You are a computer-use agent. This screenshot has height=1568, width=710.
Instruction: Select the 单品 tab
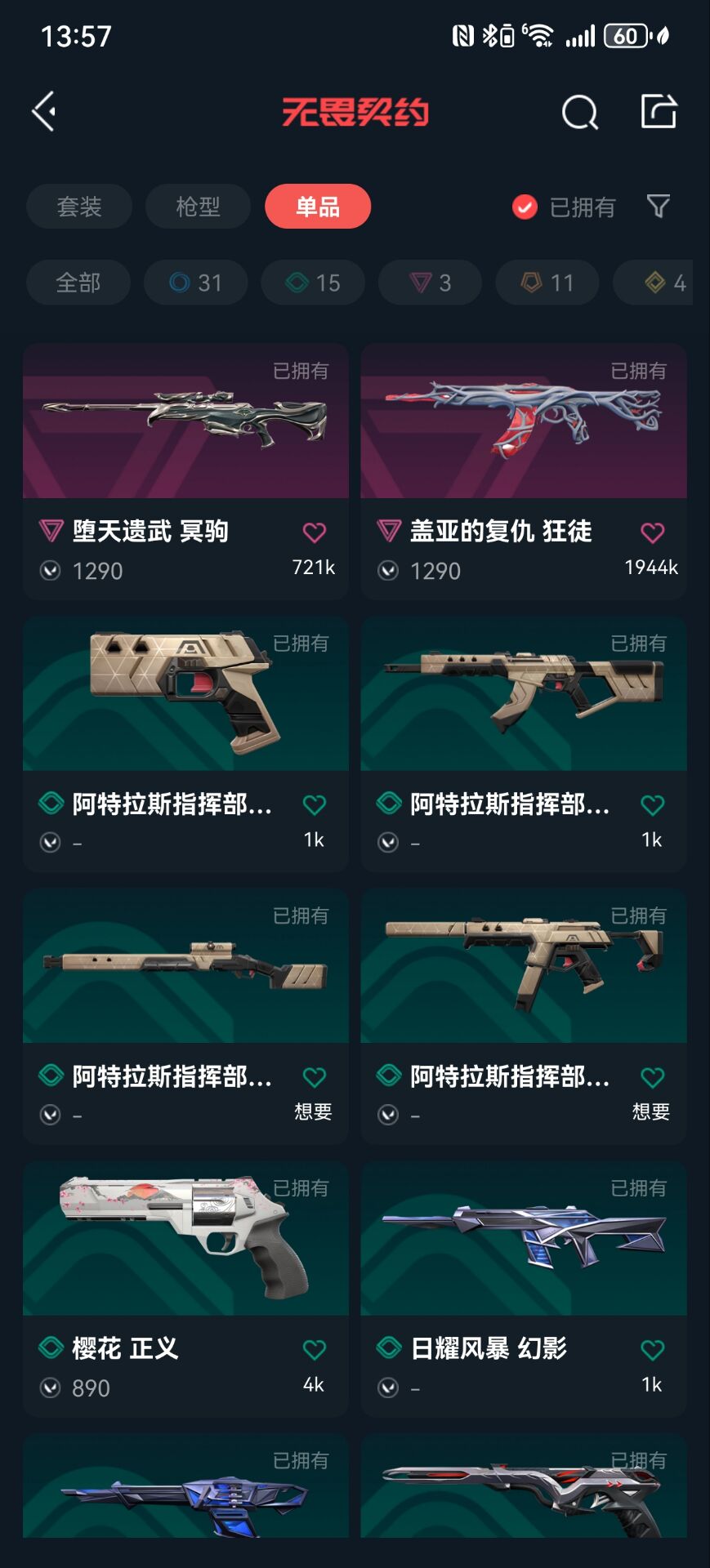(317, 207)
